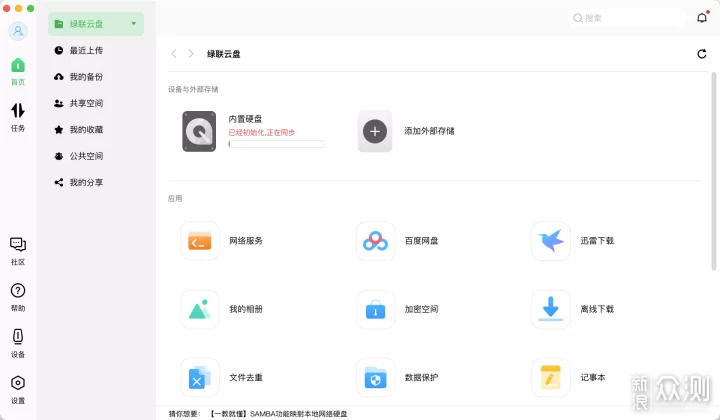
Task: Switch to the 任务 tab
Action: pos(18,116)
